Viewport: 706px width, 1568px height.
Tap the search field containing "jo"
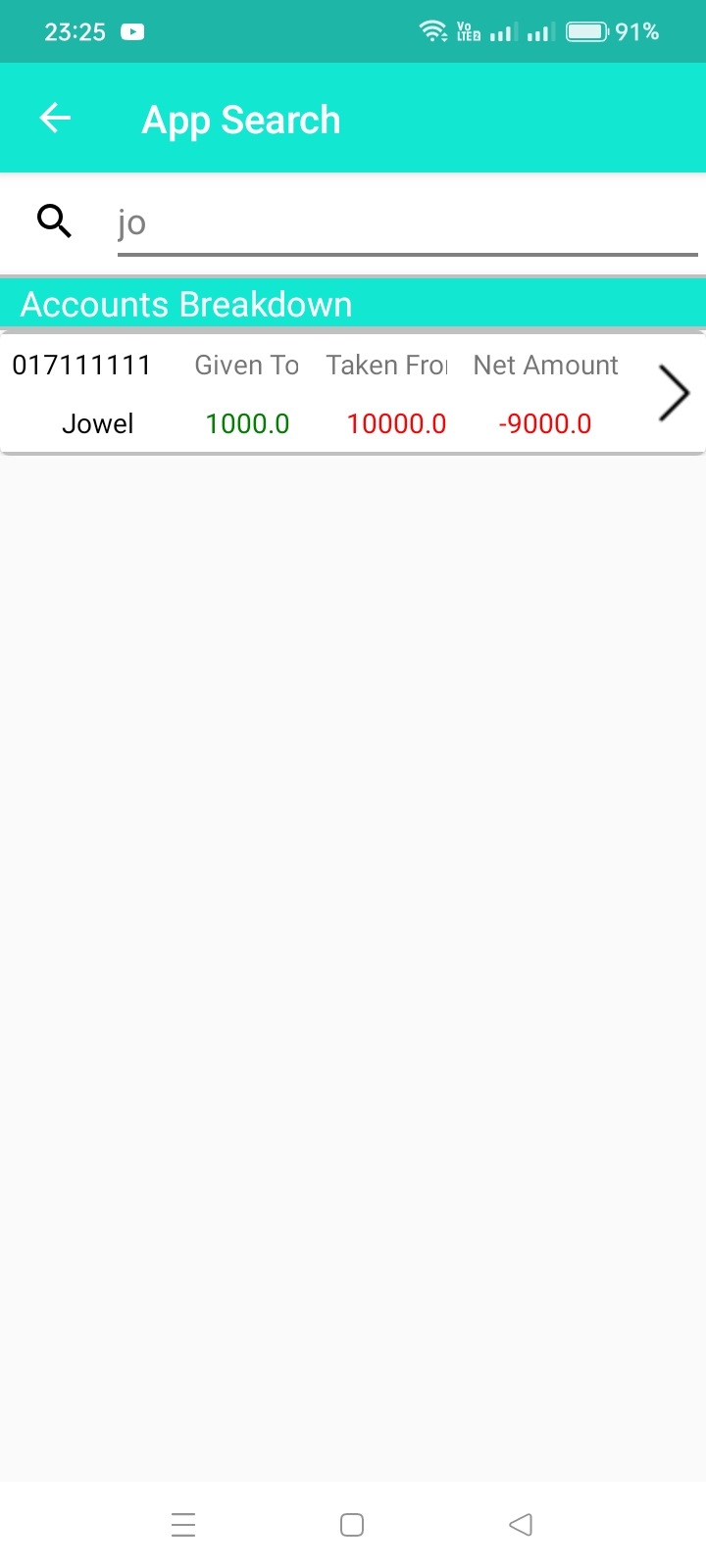pos(407,223)
